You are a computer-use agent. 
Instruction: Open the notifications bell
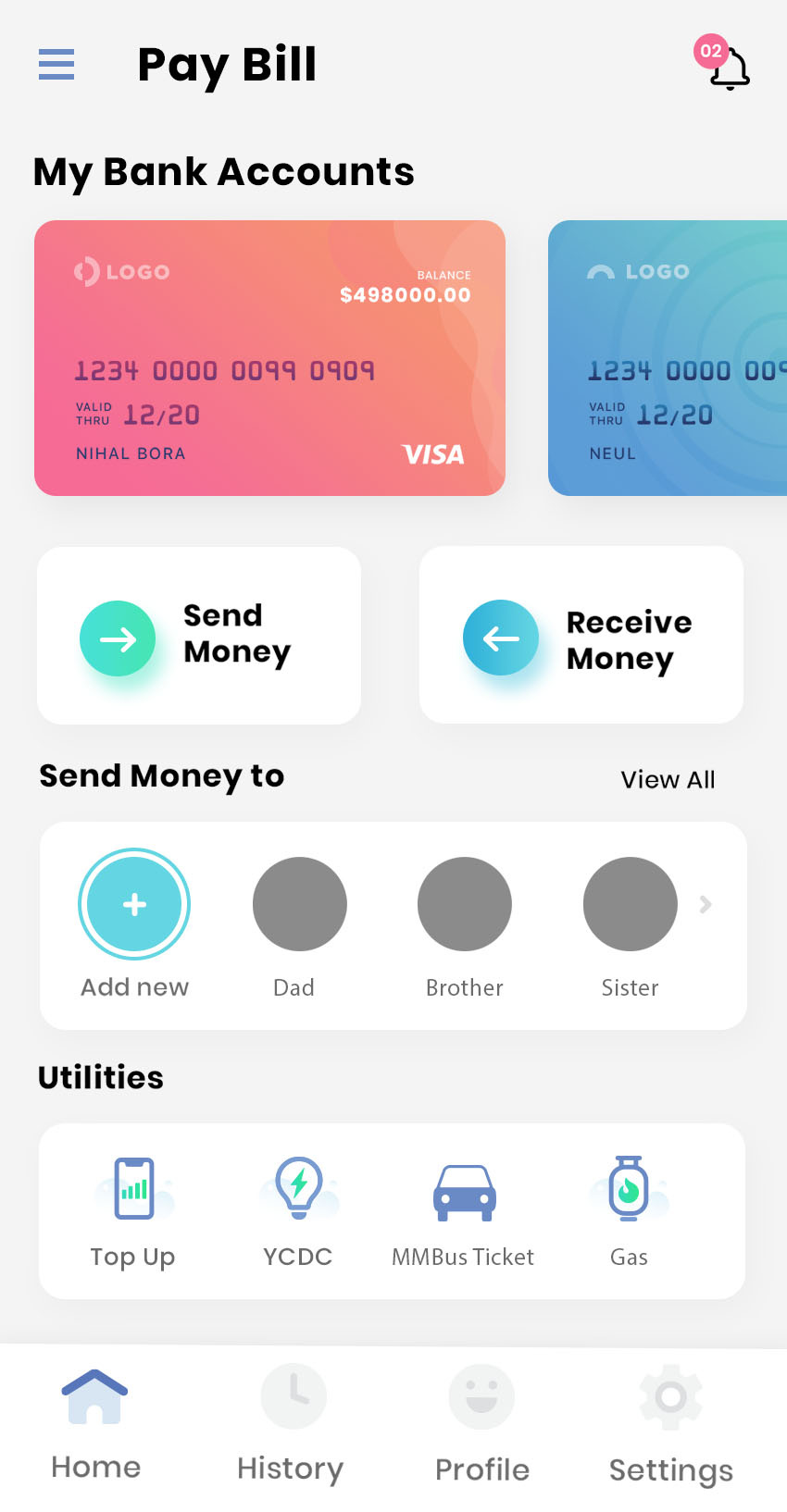(x=728, y=67)
